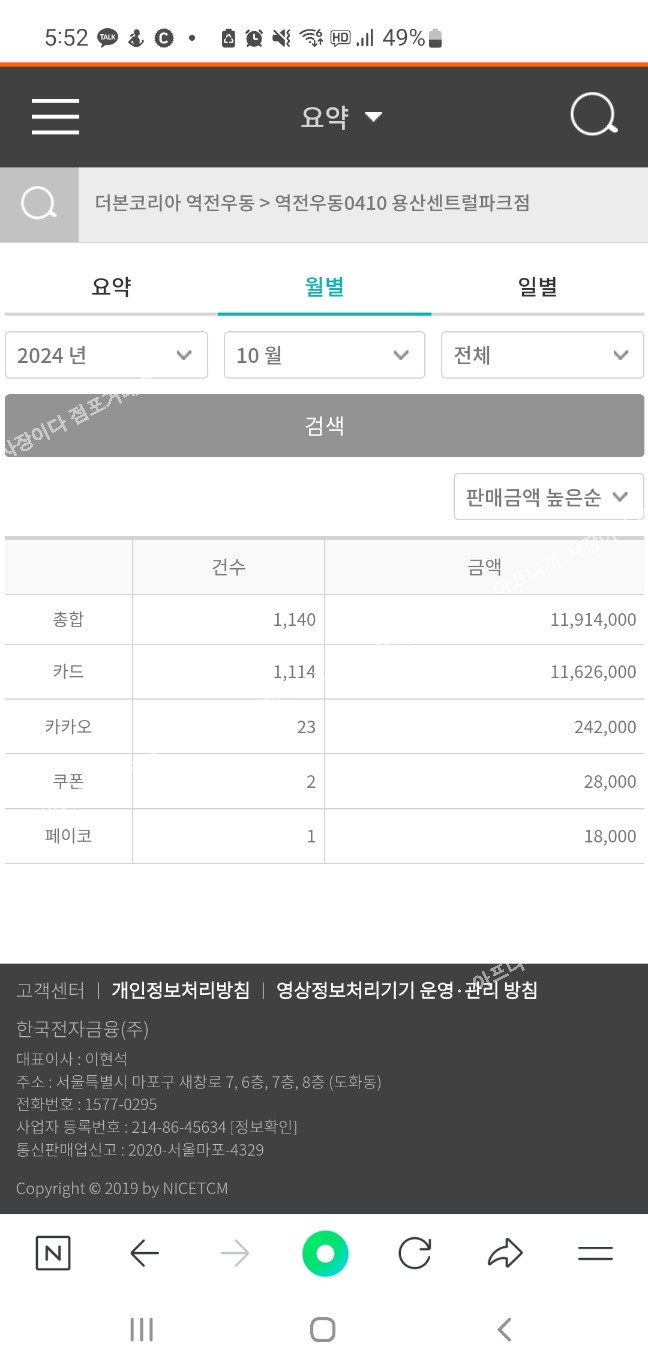
Task: Open the browser menu
Action: click(595, 1253)
